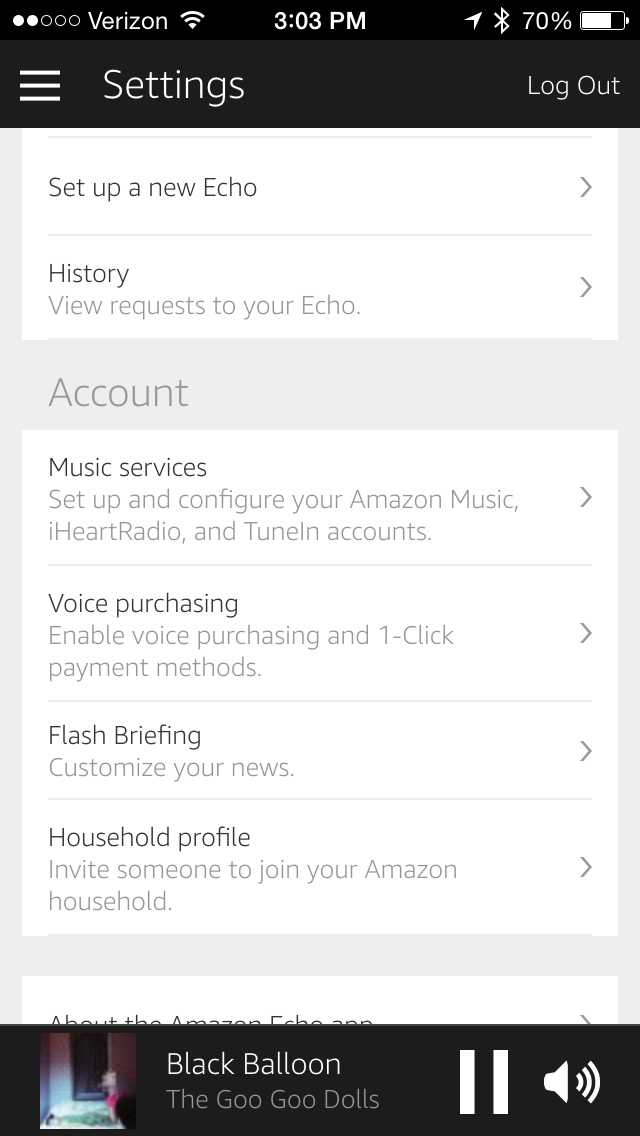
Task: Open the Black Balloon album art
Action: click(88, 1081)
